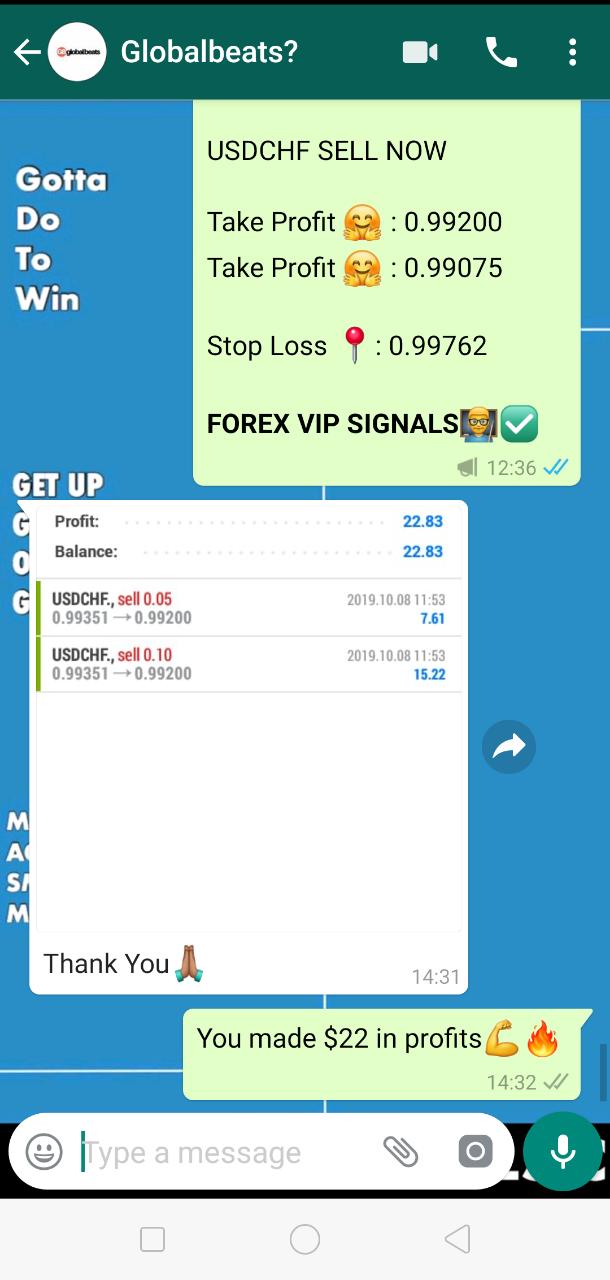Start a voice call with Globalbeats

[501, 52]
